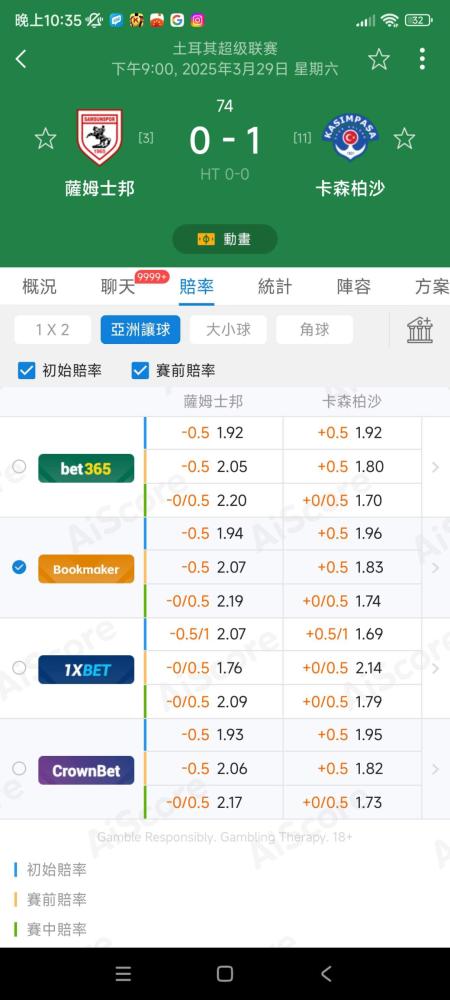The image size is (450, 1000).
Task: Tap the system home button
Action: 224,974
